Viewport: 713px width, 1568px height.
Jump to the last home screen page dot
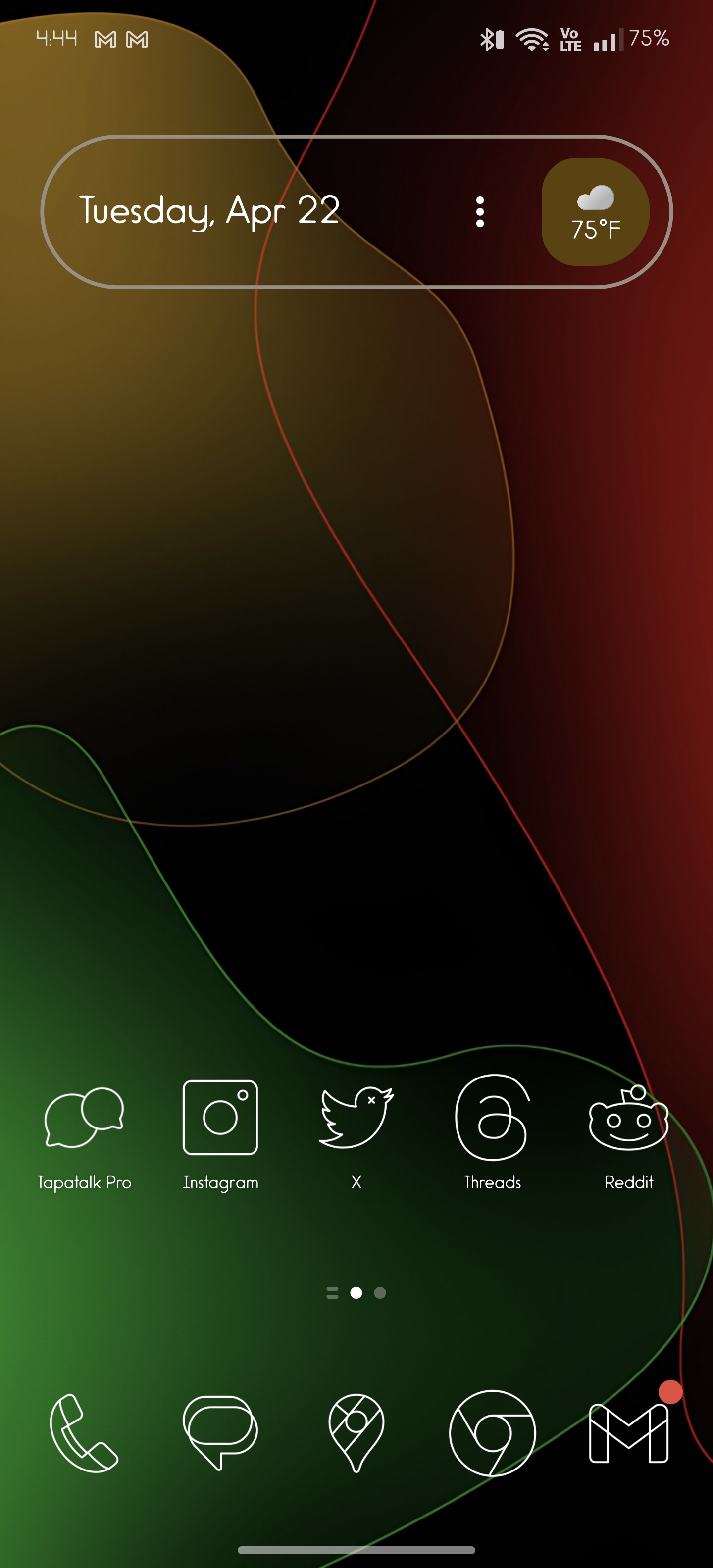(380, 1292)
